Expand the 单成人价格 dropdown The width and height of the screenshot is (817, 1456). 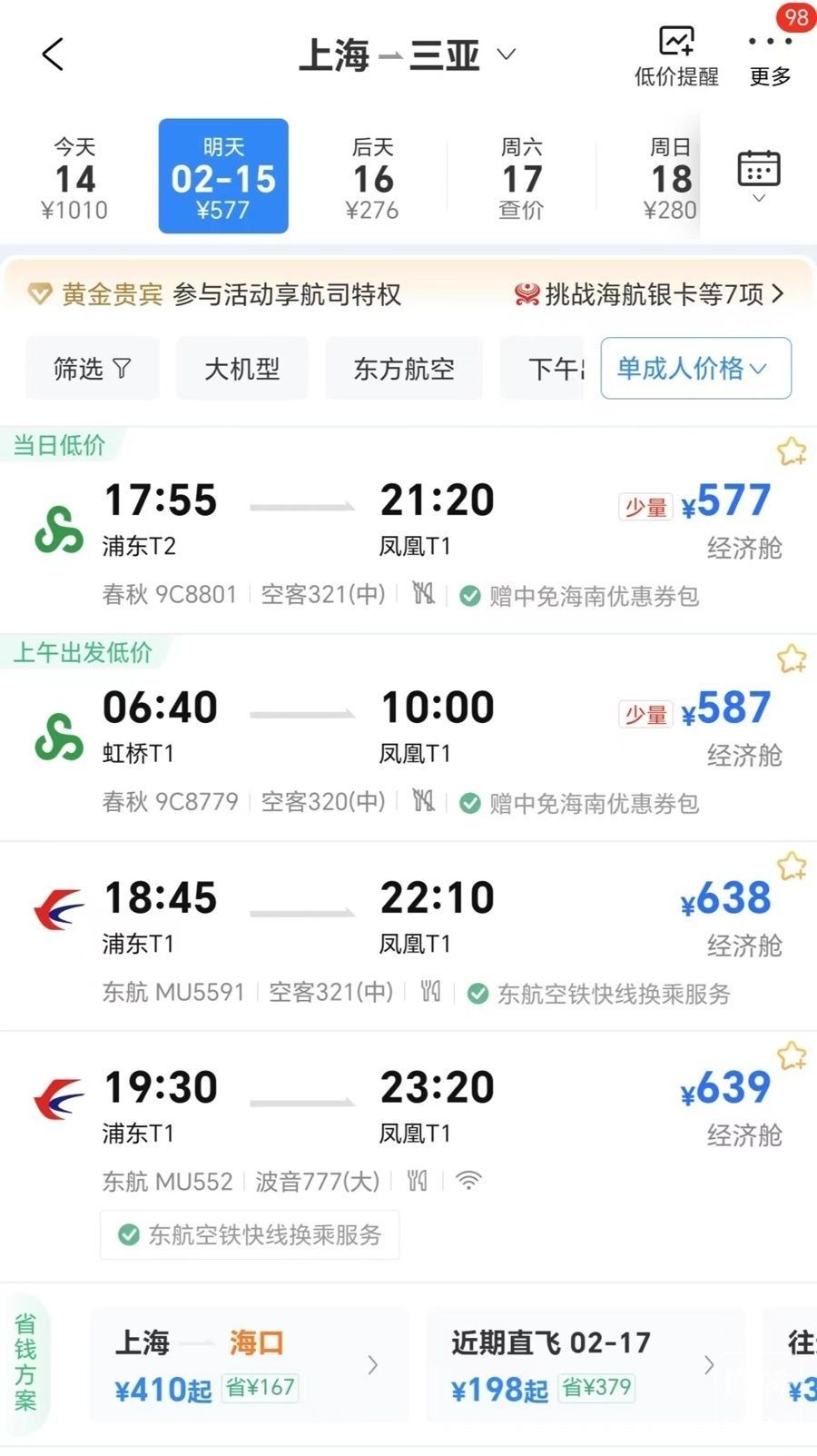coord(694,369)
